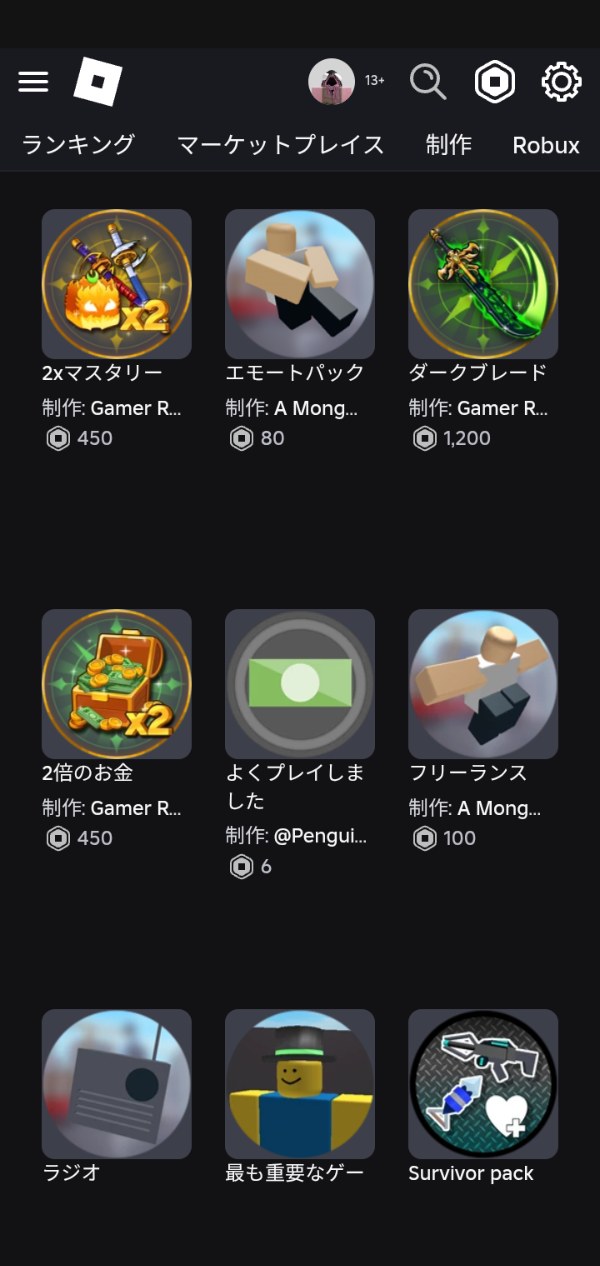Switch to the マーケットプレイス tab
Image resolution: width=600 pixels, height=1266 pixels.
click(281, 145)
